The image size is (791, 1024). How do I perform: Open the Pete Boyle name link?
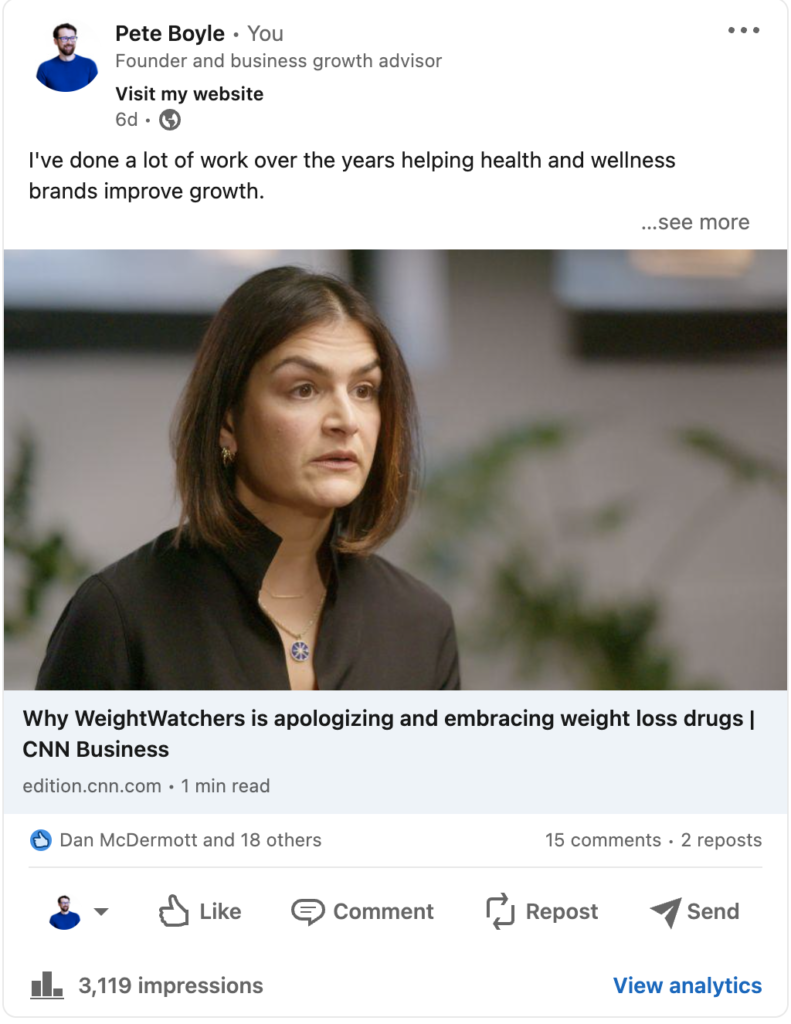coord(170,34)
